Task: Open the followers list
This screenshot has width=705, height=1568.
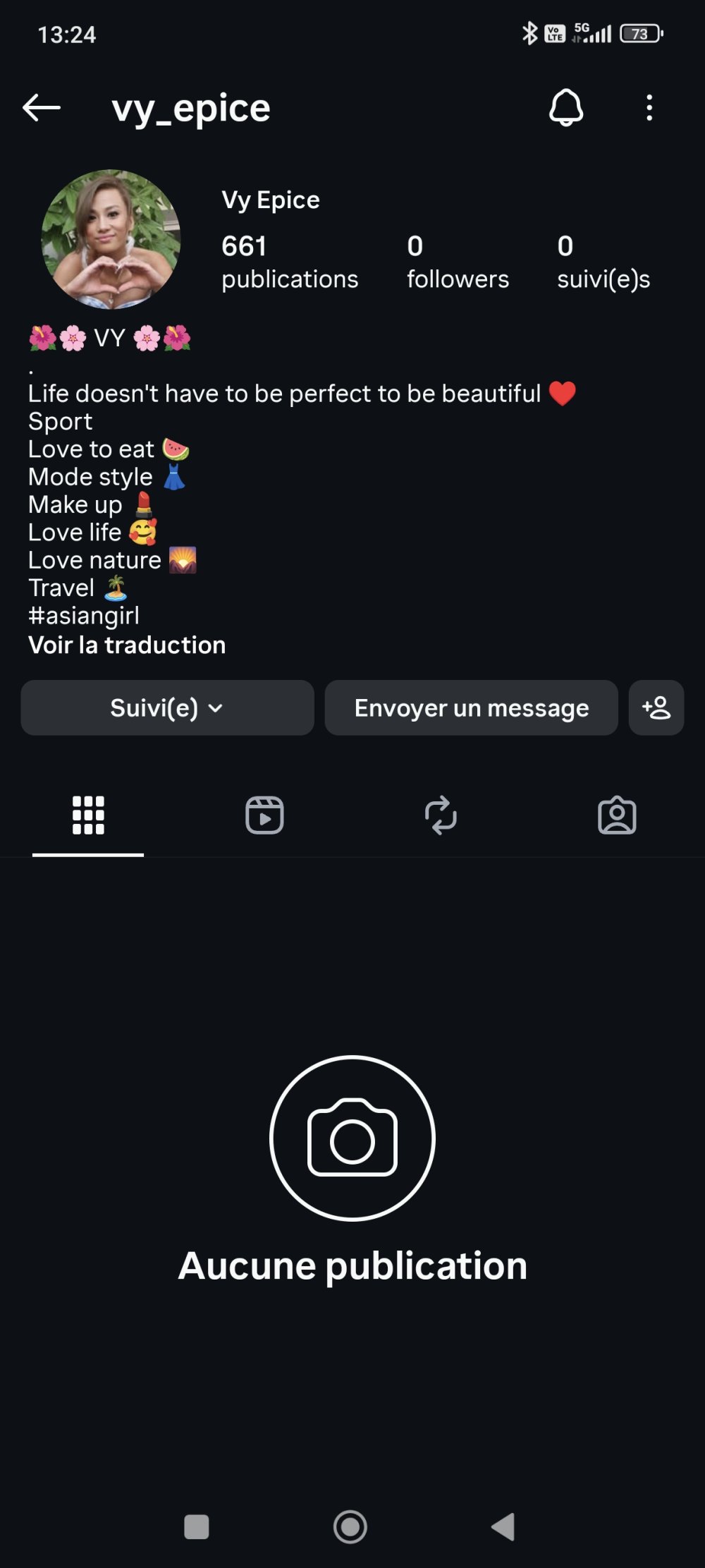Action: [x=458, y=262]
